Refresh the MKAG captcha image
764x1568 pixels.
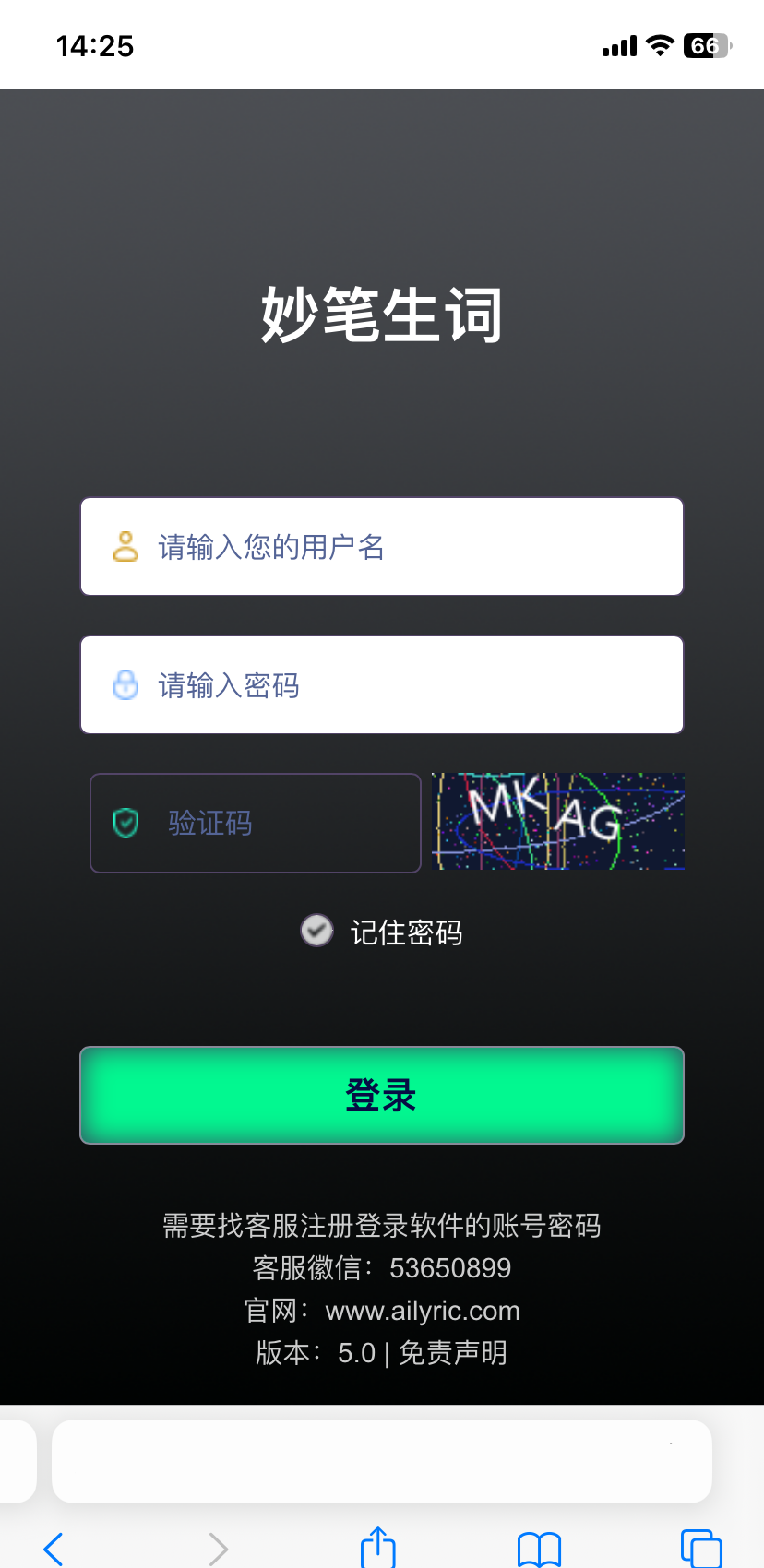click(558, 822)
